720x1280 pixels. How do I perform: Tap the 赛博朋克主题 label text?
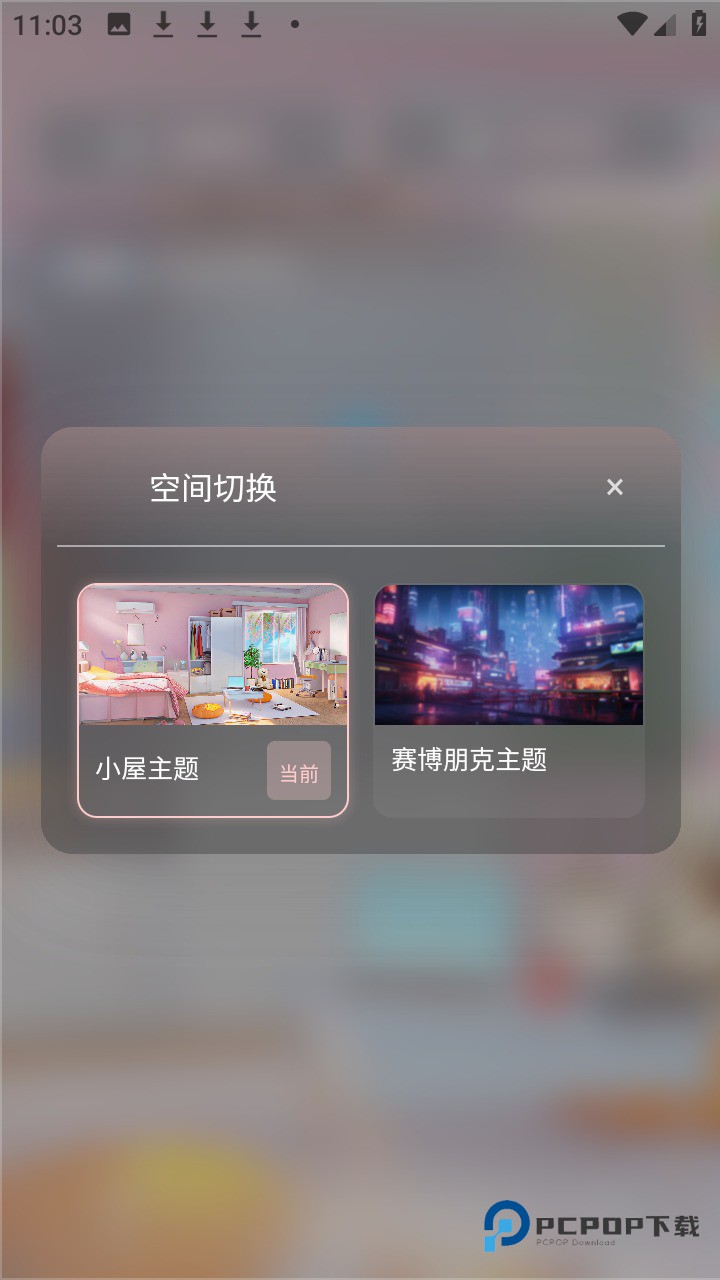point(470,759)
